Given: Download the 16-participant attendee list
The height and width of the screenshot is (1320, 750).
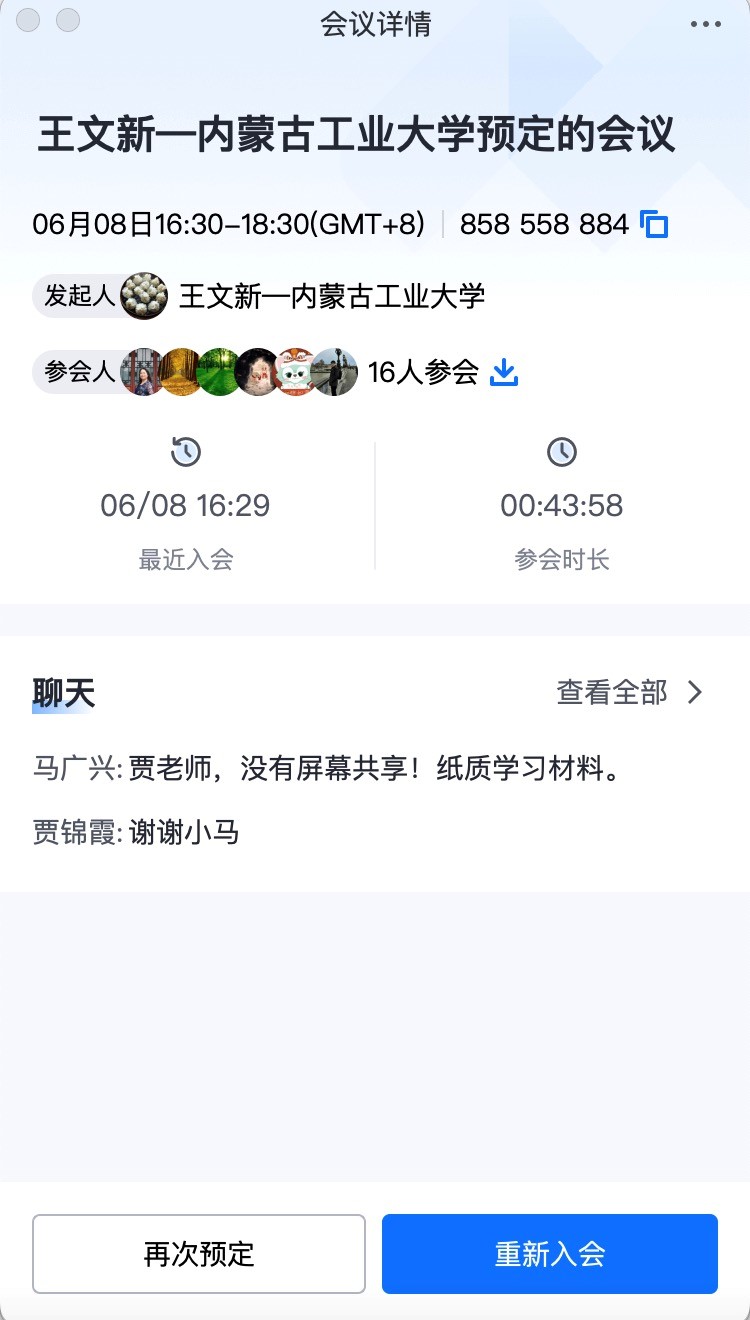Looking at the screenshot, I should coord(504,373).
